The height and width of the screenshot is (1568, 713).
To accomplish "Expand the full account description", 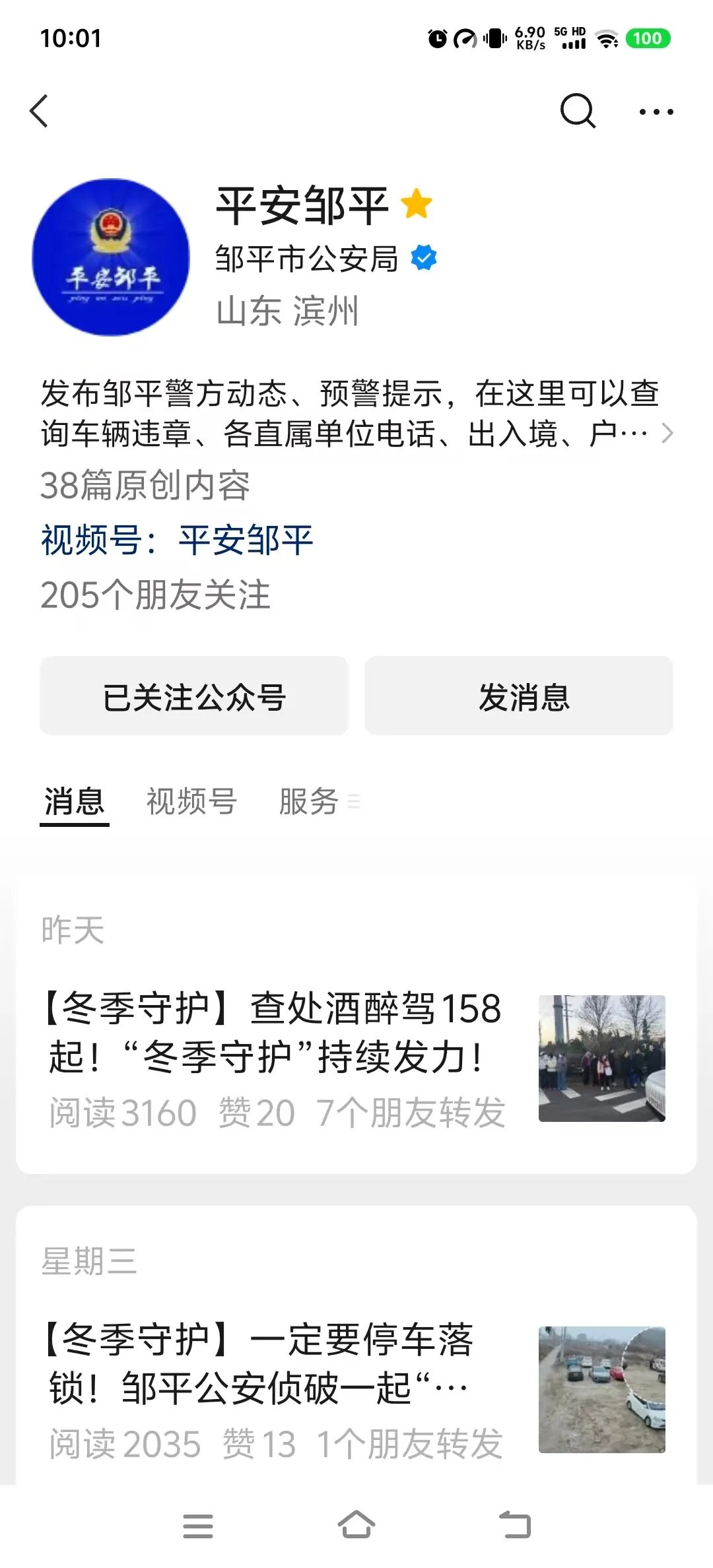I will pyautogui.click(x=667, y=434).
